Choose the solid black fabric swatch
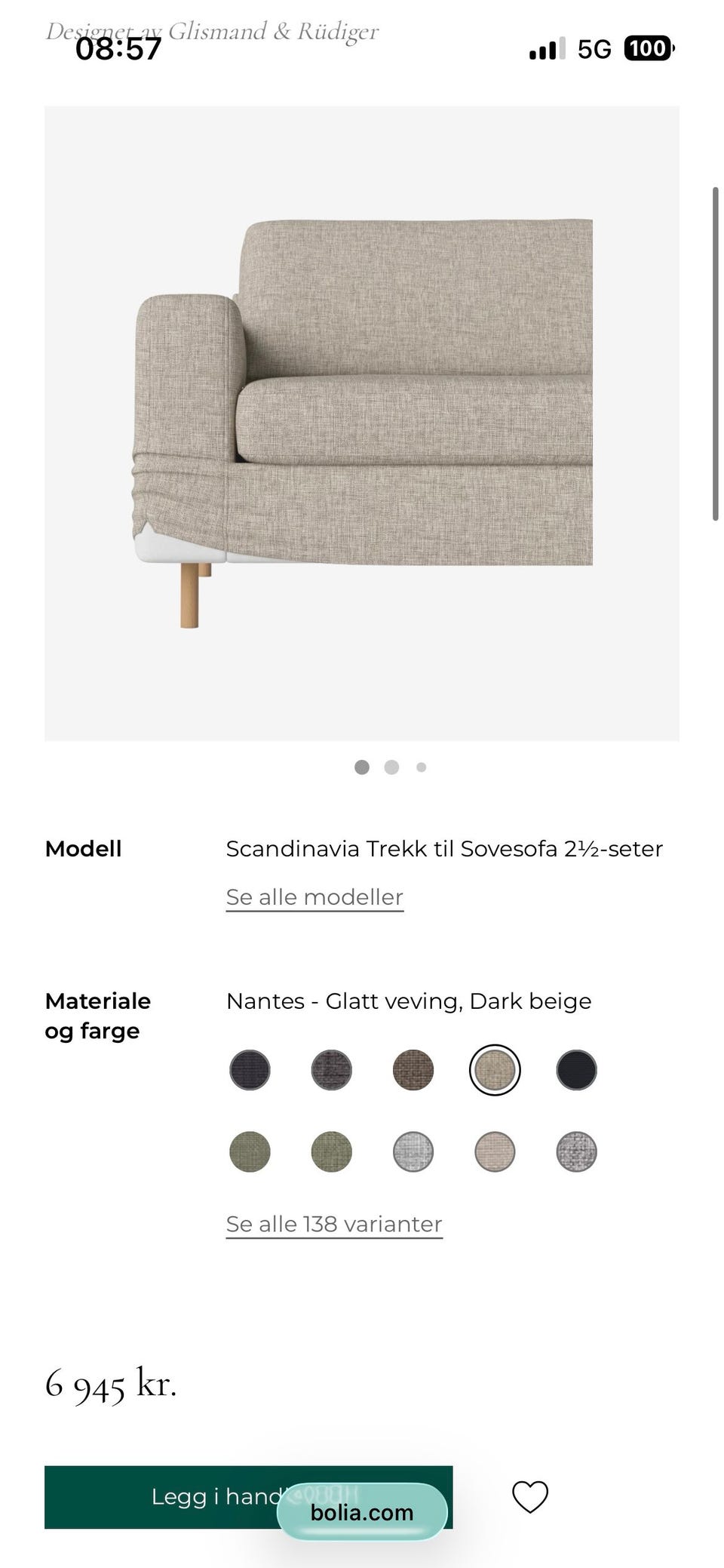 575,1070
